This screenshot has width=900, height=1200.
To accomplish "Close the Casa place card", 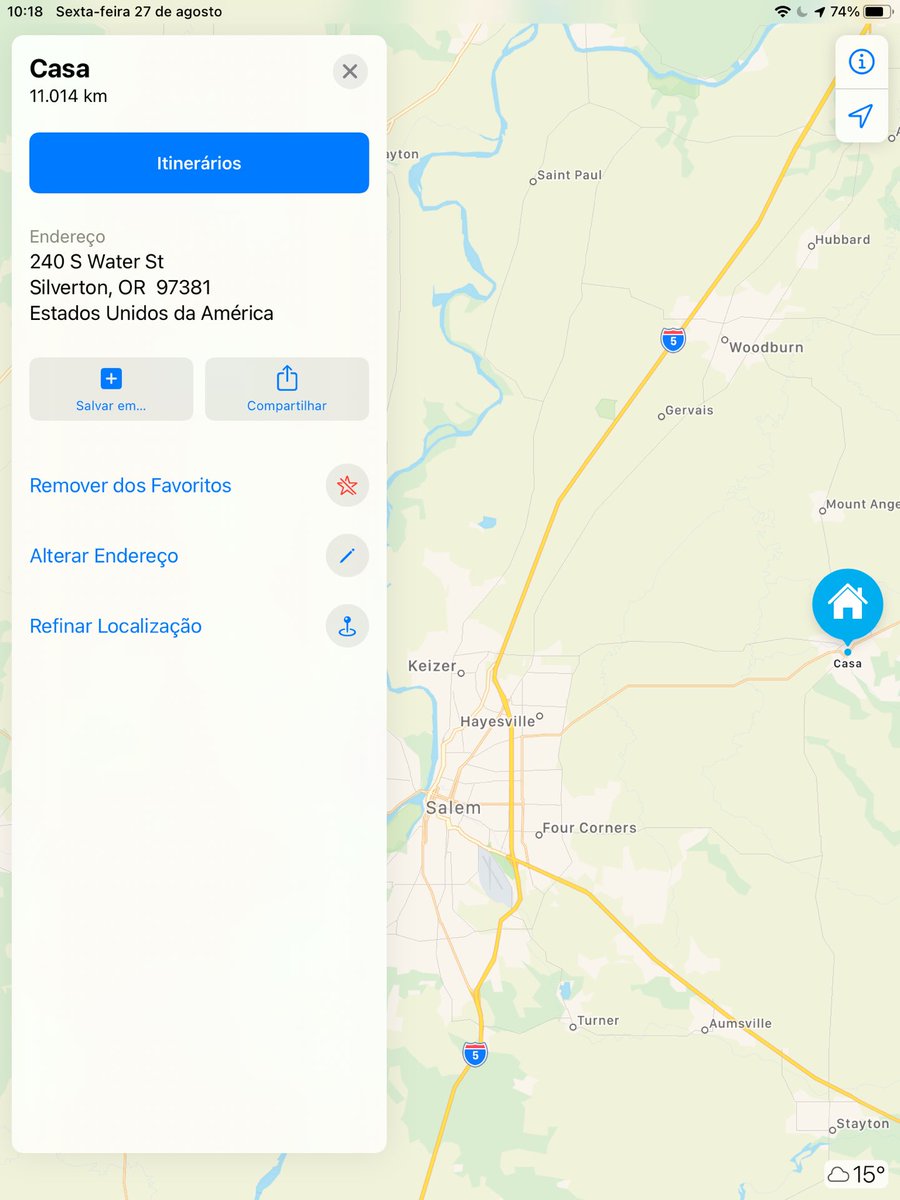I will pyautogui.click(x=350, y=72).
